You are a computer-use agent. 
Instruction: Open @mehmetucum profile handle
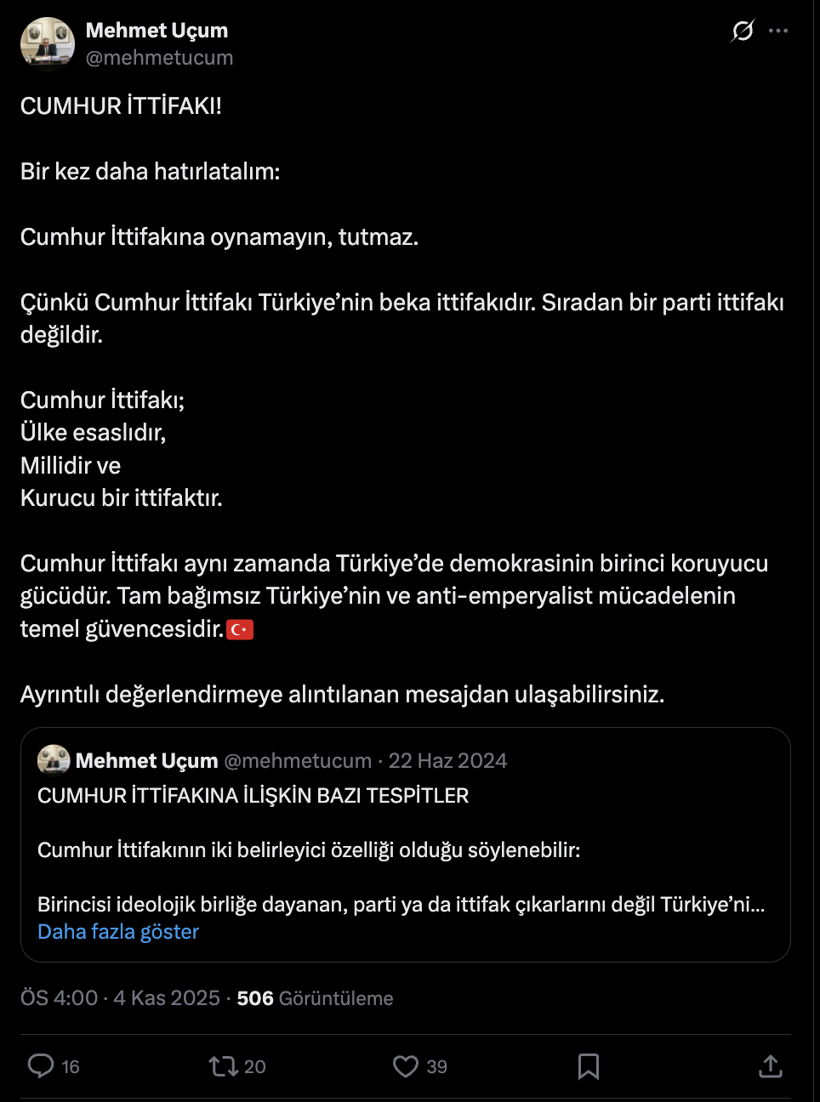159,58
